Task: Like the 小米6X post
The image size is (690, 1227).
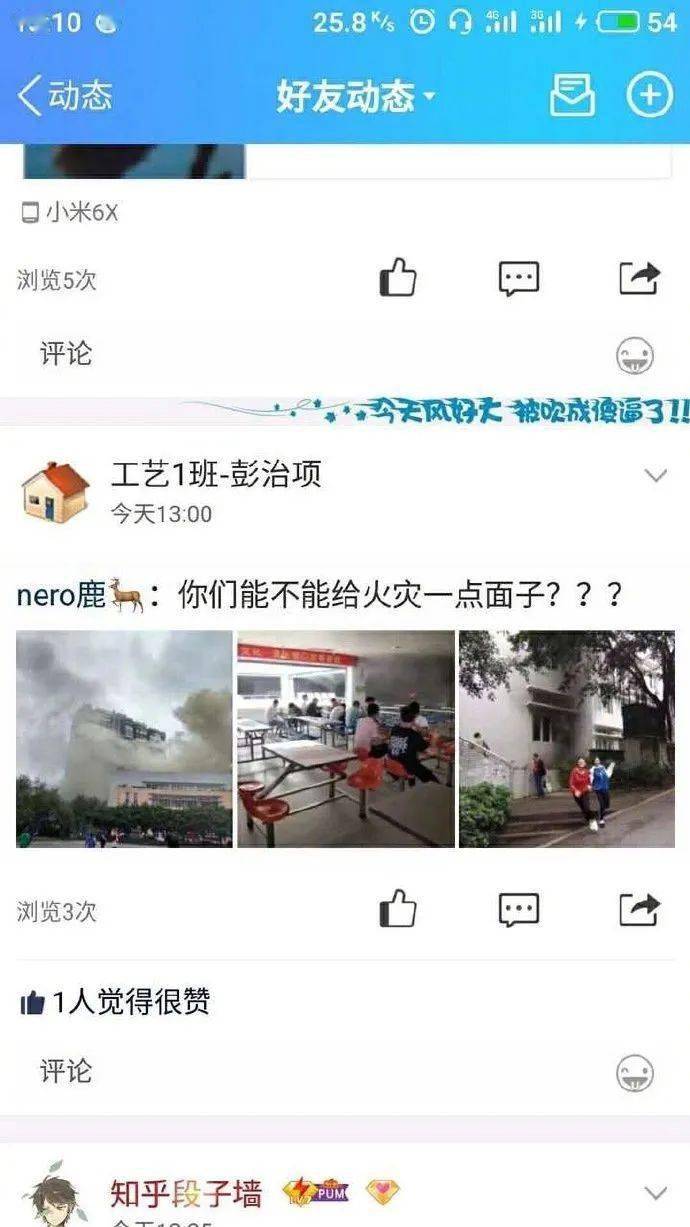Action: 397,278
